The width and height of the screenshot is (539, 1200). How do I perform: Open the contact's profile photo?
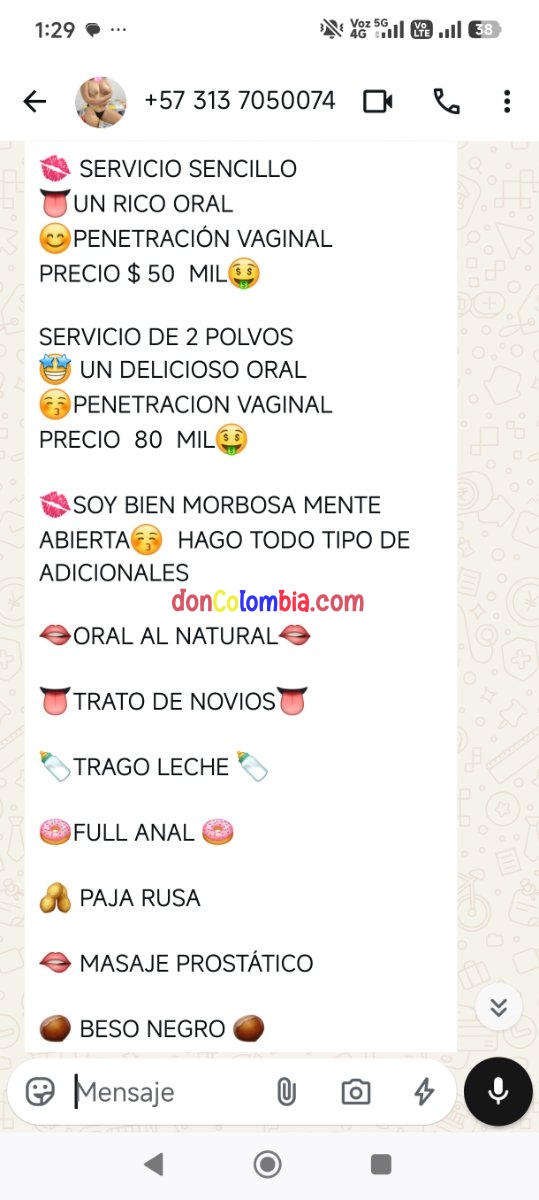pos(101,102)
